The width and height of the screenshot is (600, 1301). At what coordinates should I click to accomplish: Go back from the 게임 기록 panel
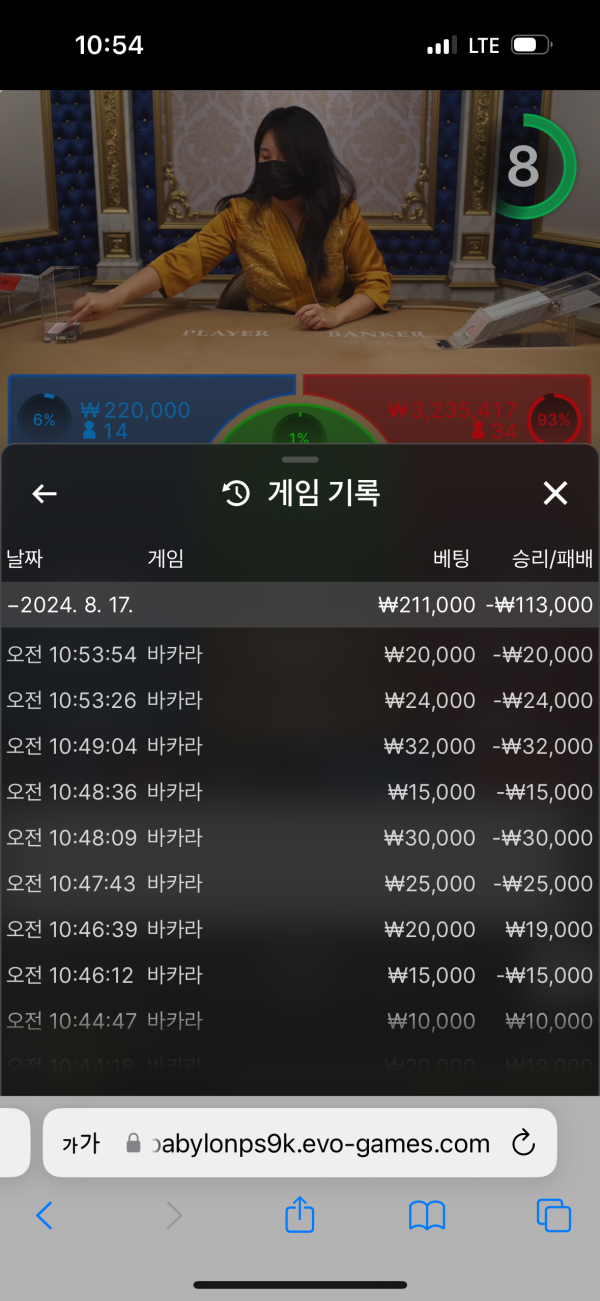pos(44,493)
